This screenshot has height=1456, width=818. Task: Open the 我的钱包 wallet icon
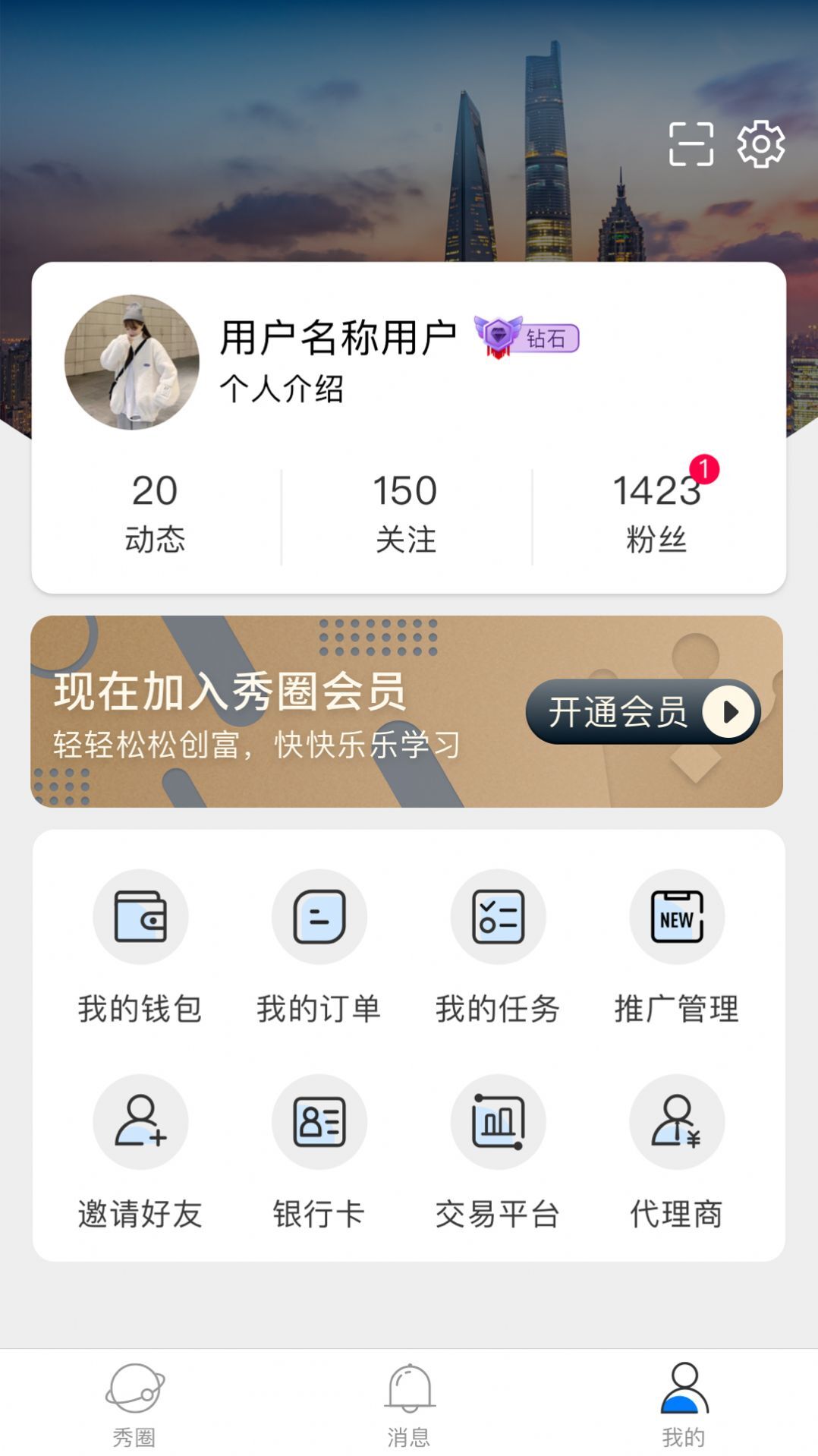click(140, 917)
